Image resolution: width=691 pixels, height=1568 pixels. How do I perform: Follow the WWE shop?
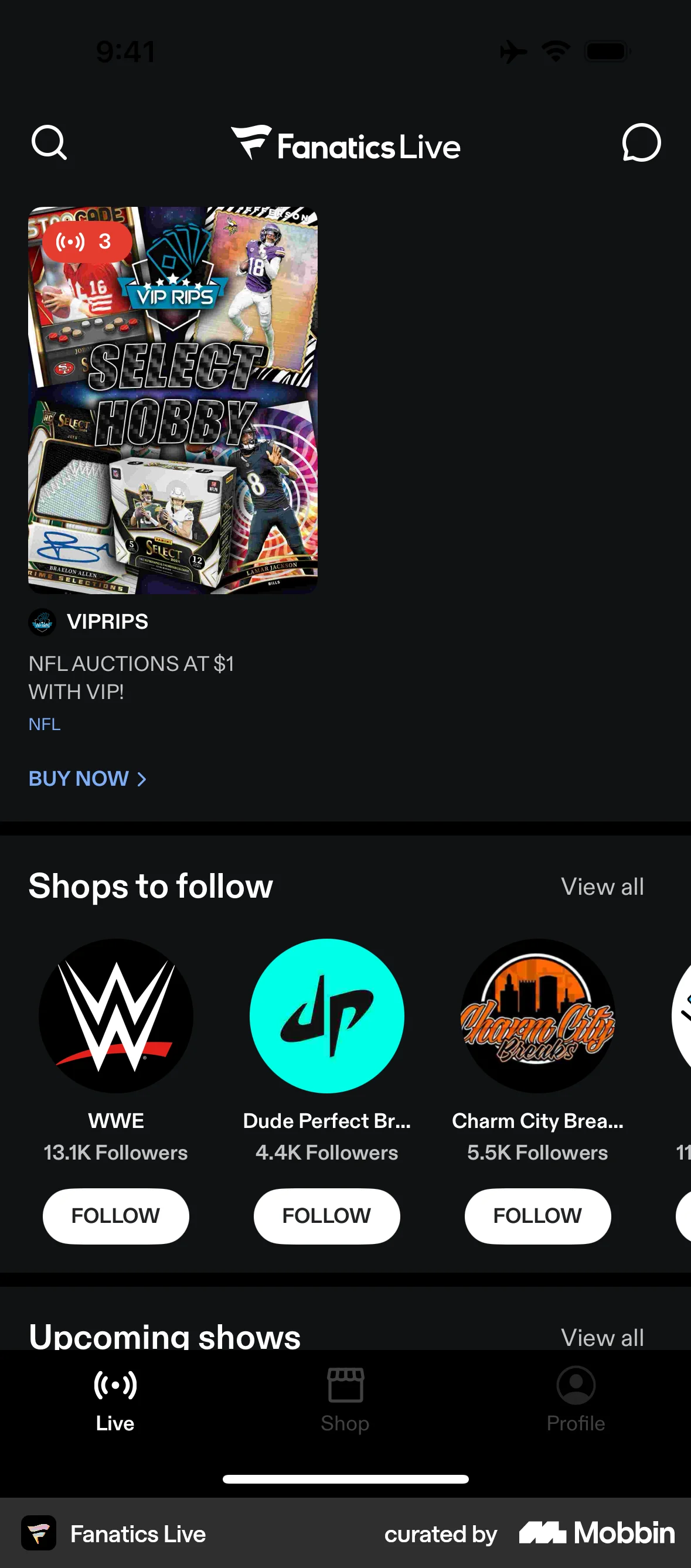(x=115, y=1216)
